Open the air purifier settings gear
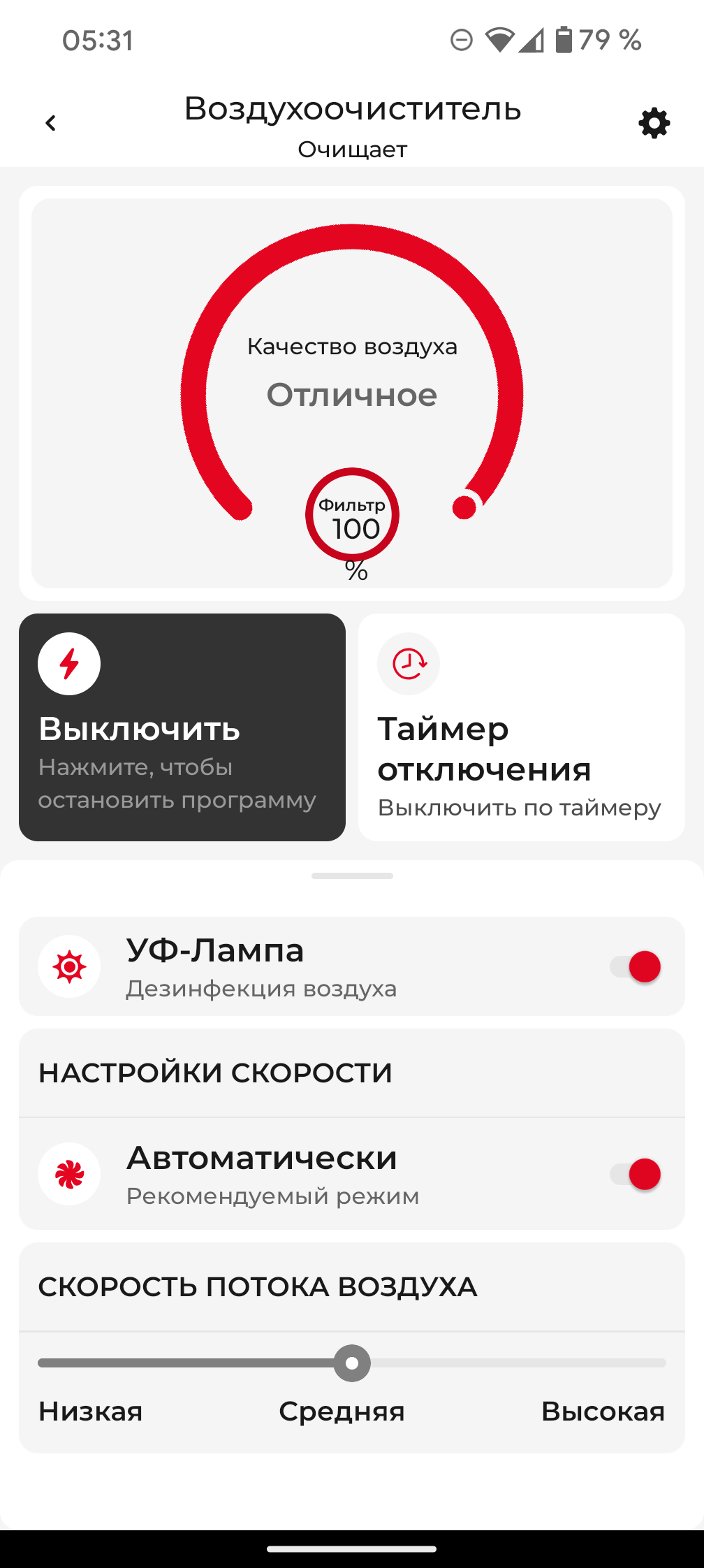 [654, 124]
